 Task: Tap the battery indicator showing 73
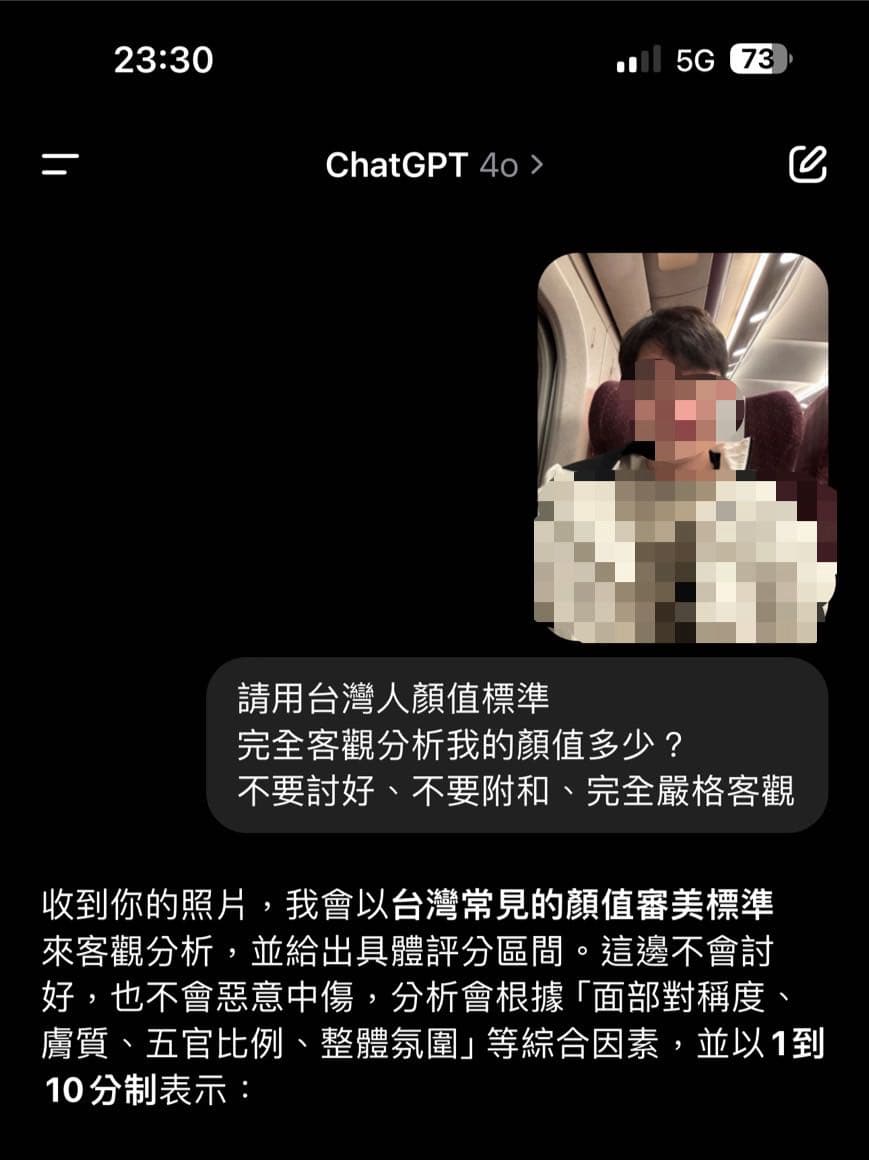[x=758, y=61]
